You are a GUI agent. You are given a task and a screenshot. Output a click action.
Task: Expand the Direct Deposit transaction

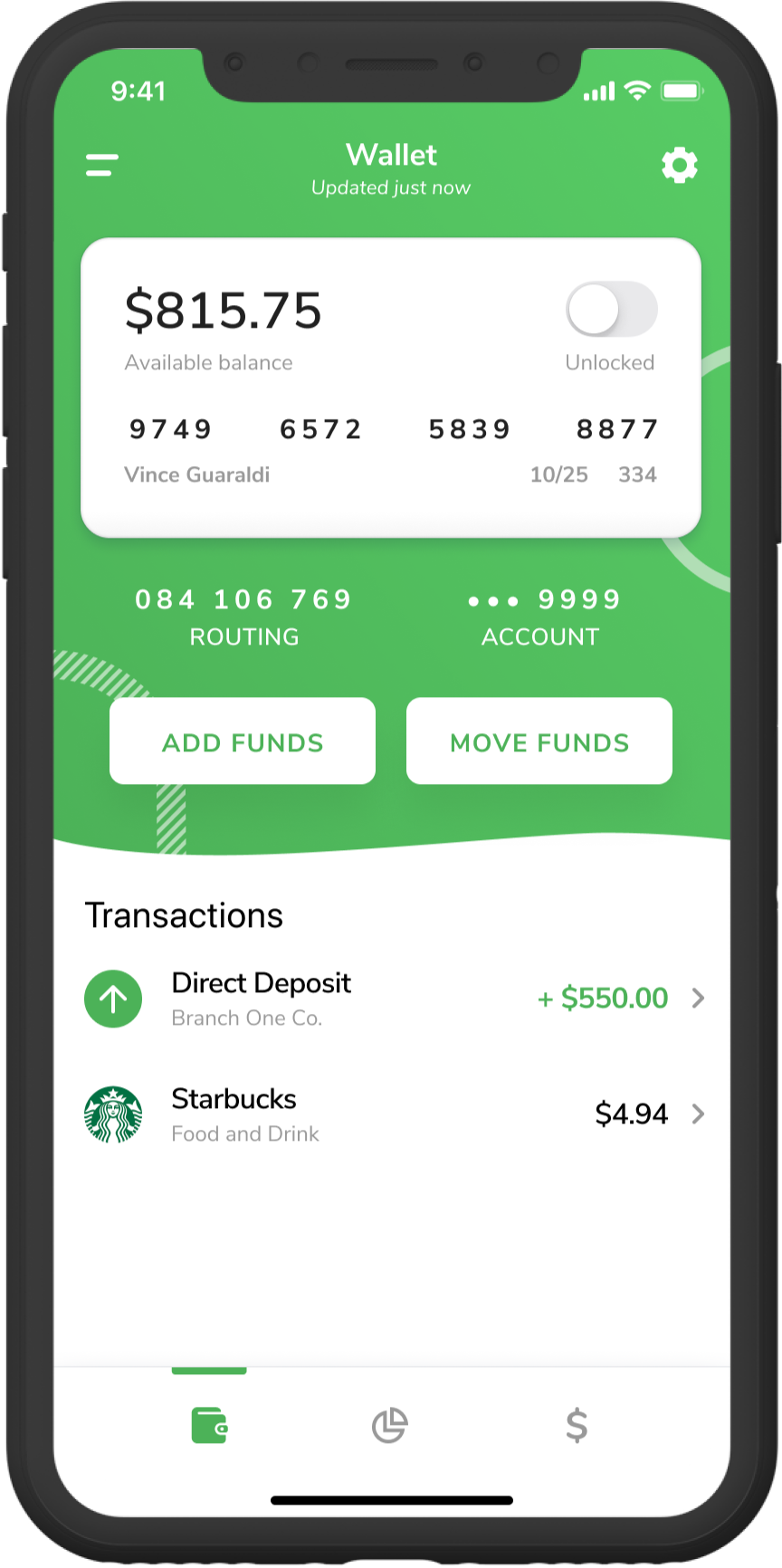[x=697, y=999]
